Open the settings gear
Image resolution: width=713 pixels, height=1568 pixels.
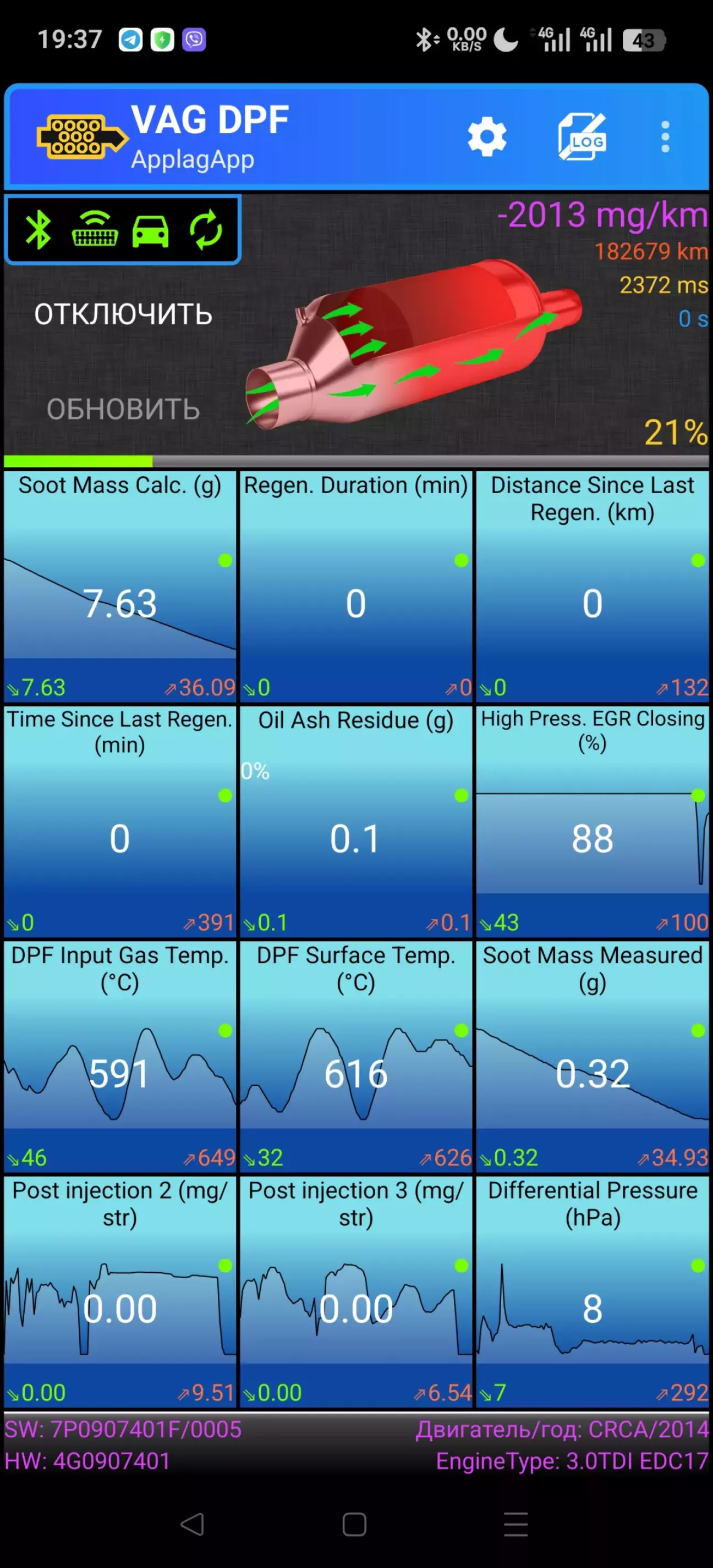coord(486,137)
